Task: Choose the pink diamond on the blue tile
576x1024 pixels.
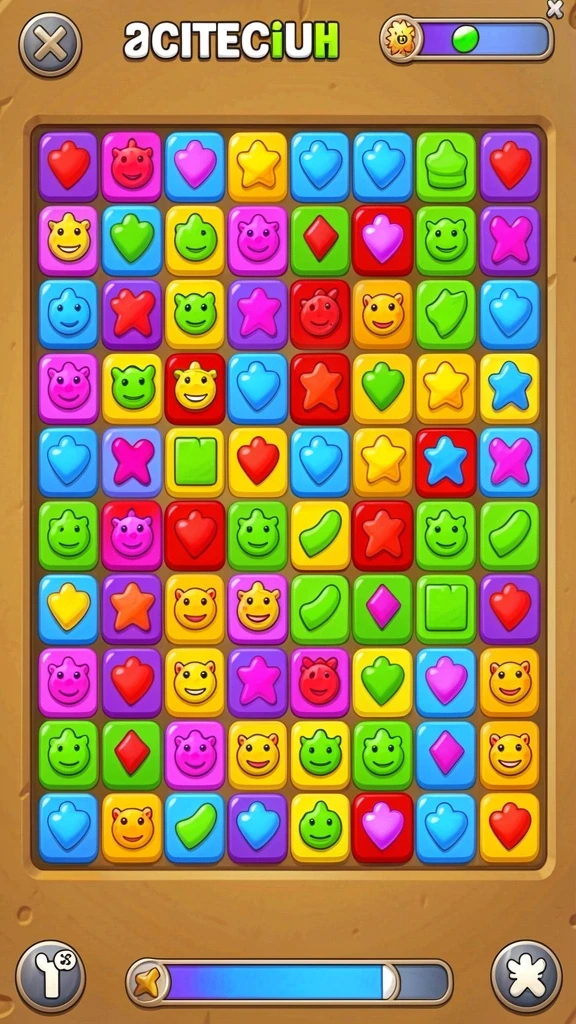Action: [x=447, y=754]
